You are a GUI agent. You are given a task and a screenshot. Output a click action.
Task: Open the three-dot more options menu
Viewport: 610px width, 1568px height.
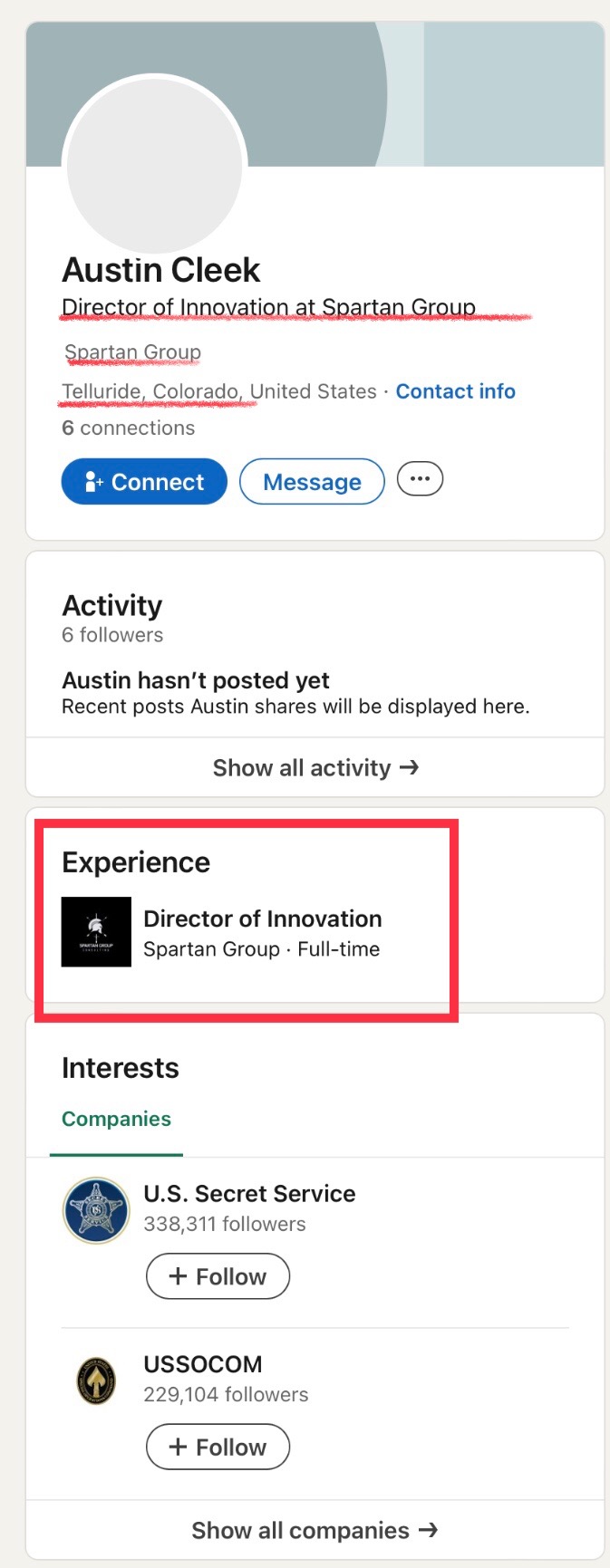(420, 479)
